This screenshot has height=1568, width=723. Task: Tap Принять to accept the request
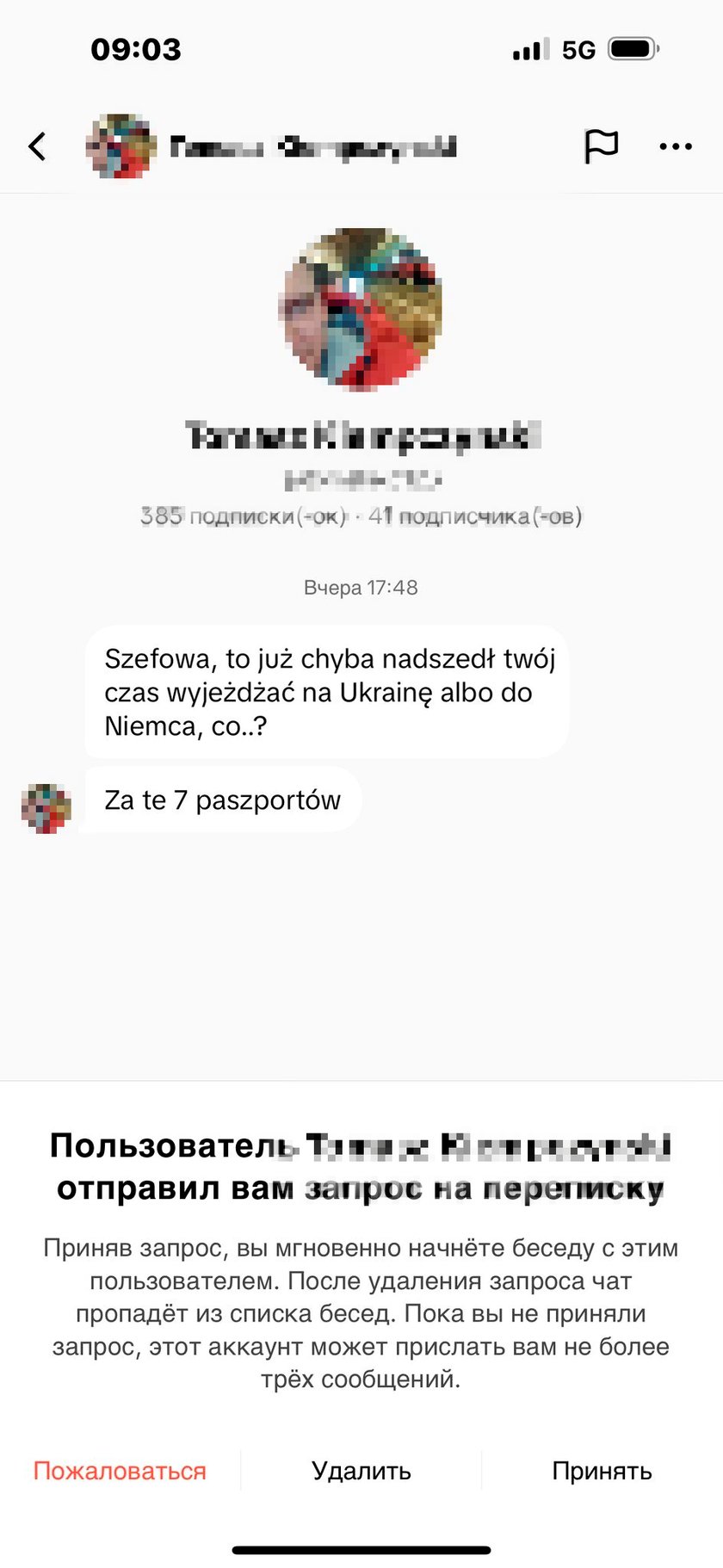click(x=602, y=1471)
